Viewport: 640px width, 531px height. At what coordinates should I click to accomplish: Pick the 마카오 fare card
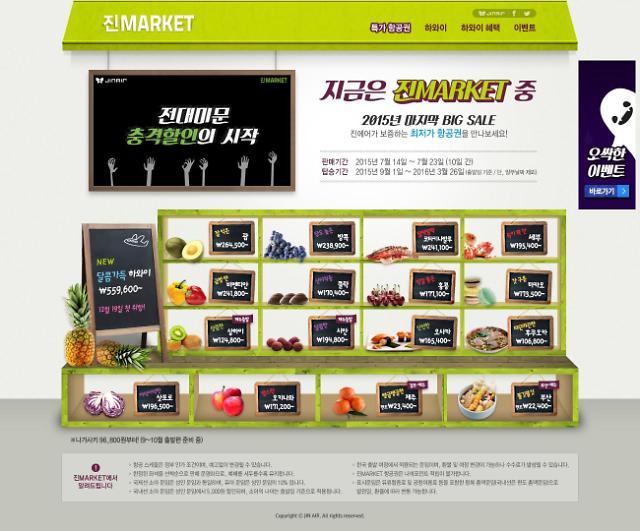coord(529,286)
